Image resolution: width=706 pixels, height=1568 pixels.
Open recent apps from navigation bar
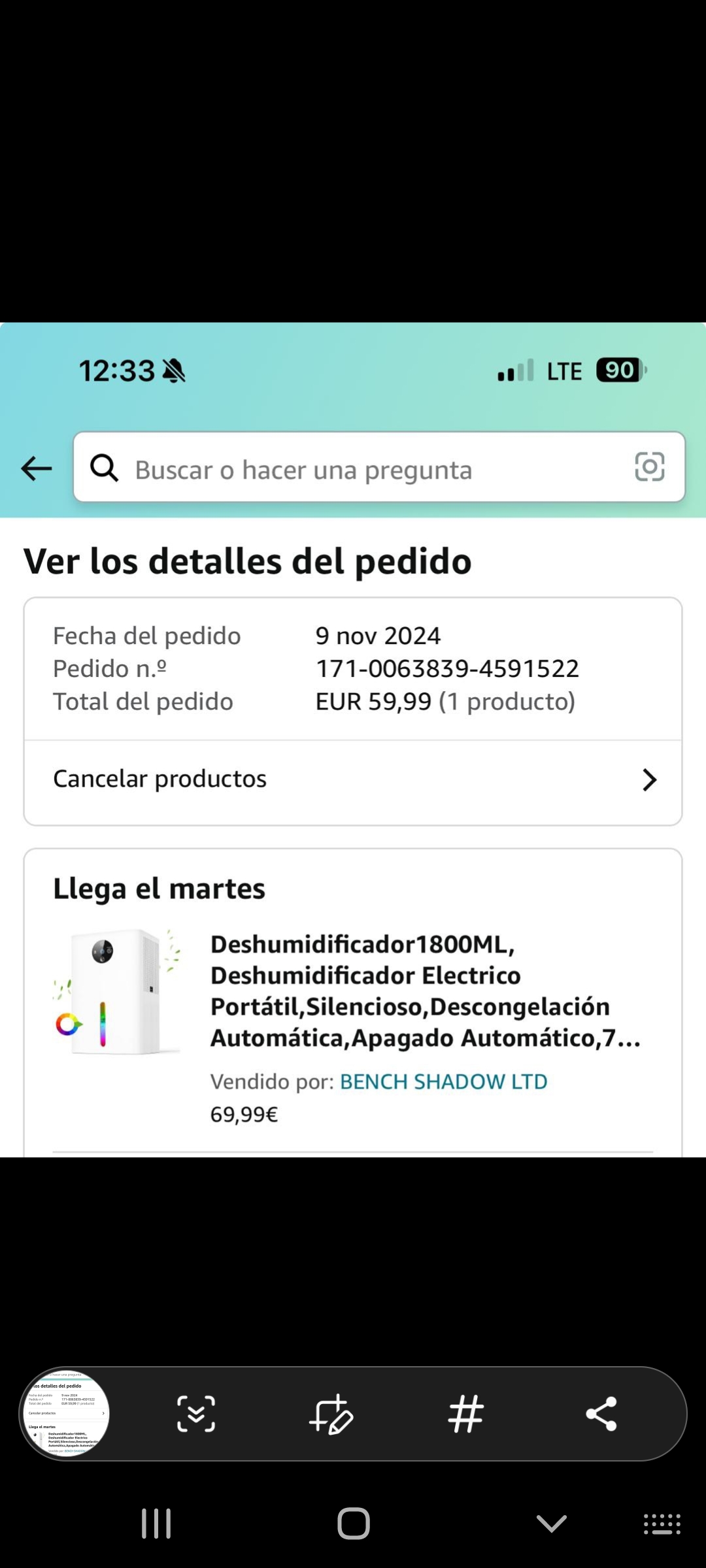[x=156, y=1524]
